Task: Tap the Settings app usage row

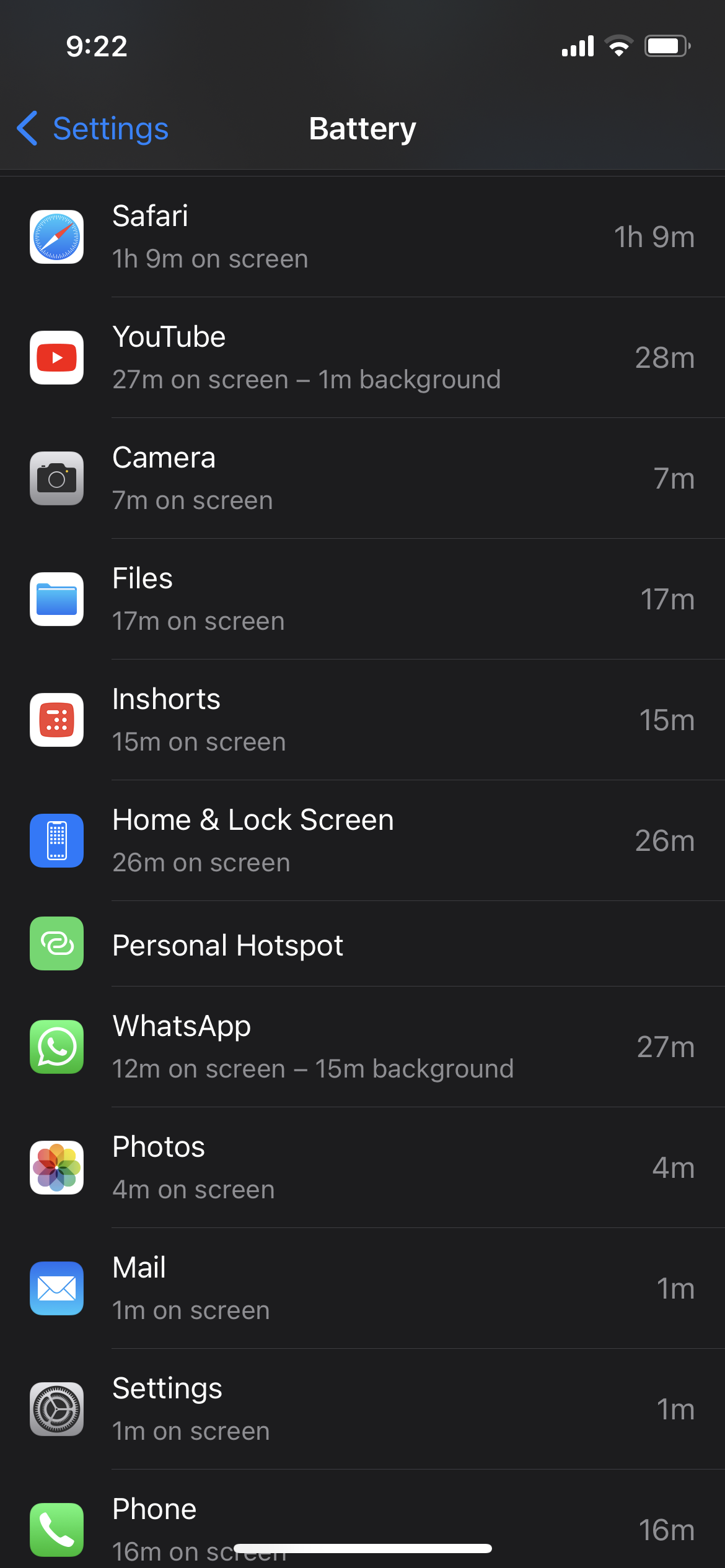Action: pyautogui.click(x=362, y=1409)
